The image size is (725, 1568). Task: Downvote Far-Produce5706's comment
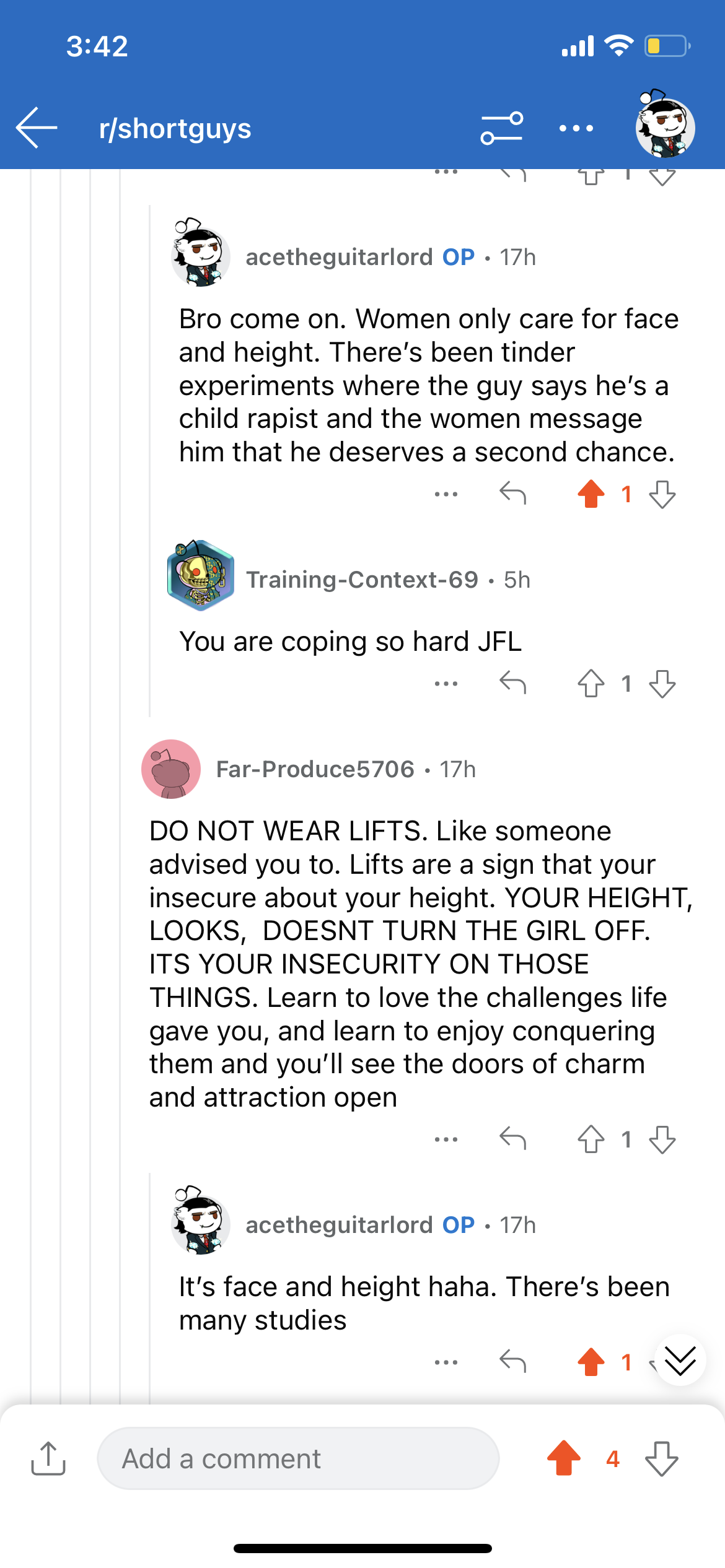point(662,1139)
